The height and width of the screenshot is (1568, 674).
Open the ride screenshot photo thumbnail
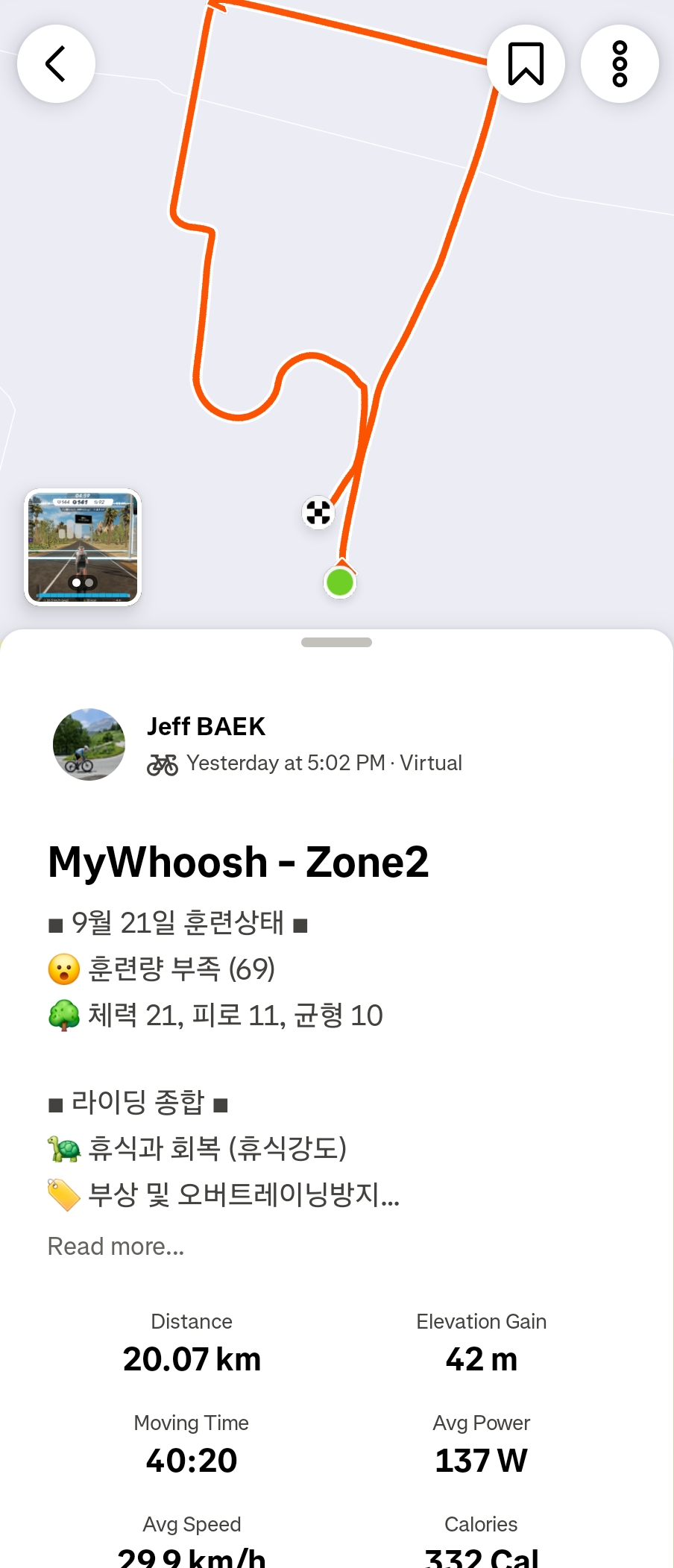click(83, 547)
